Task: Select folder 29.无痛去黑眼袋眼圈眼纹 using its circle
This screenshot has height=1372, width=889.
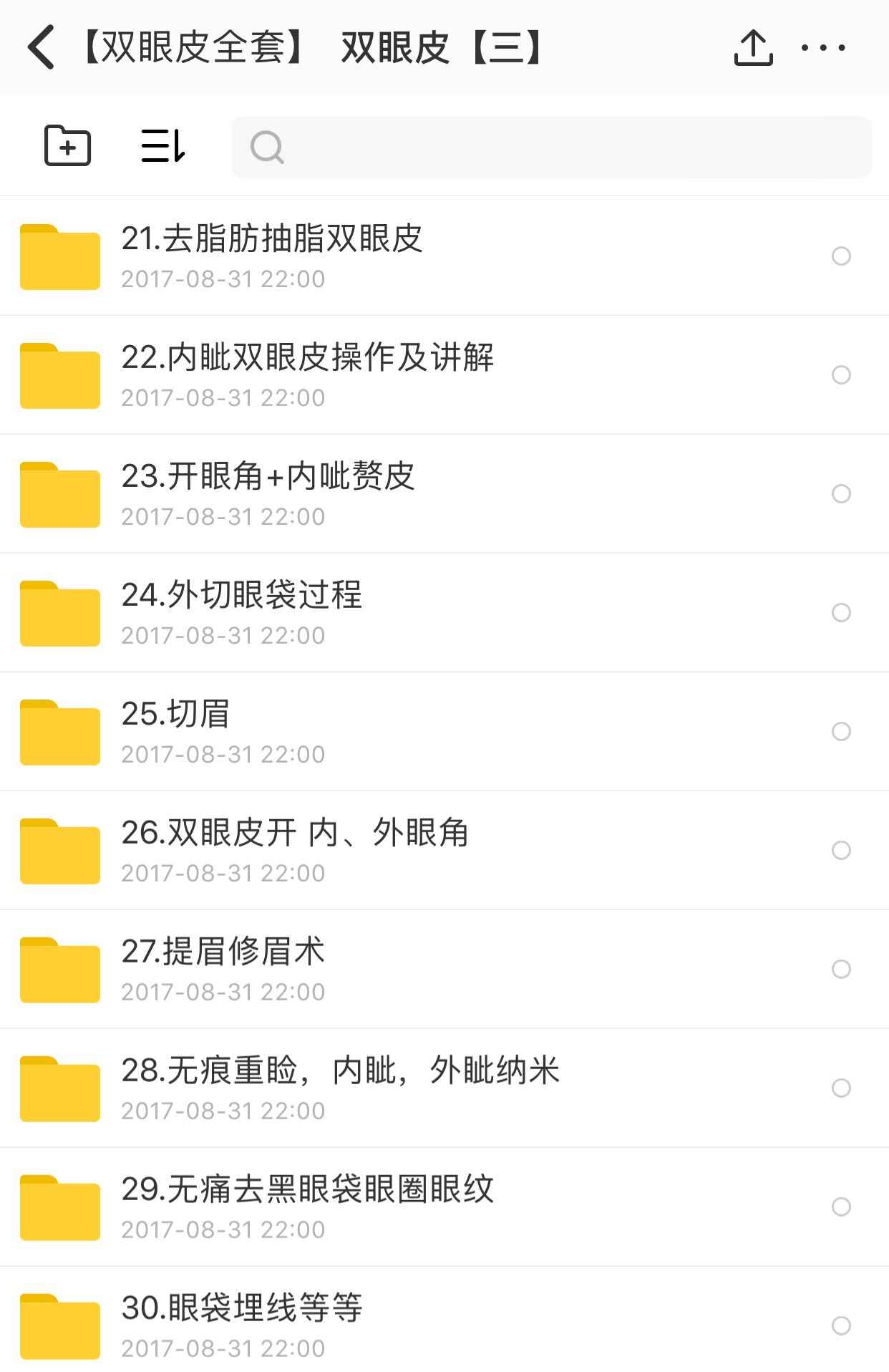Action: [x=841, y=1207]
